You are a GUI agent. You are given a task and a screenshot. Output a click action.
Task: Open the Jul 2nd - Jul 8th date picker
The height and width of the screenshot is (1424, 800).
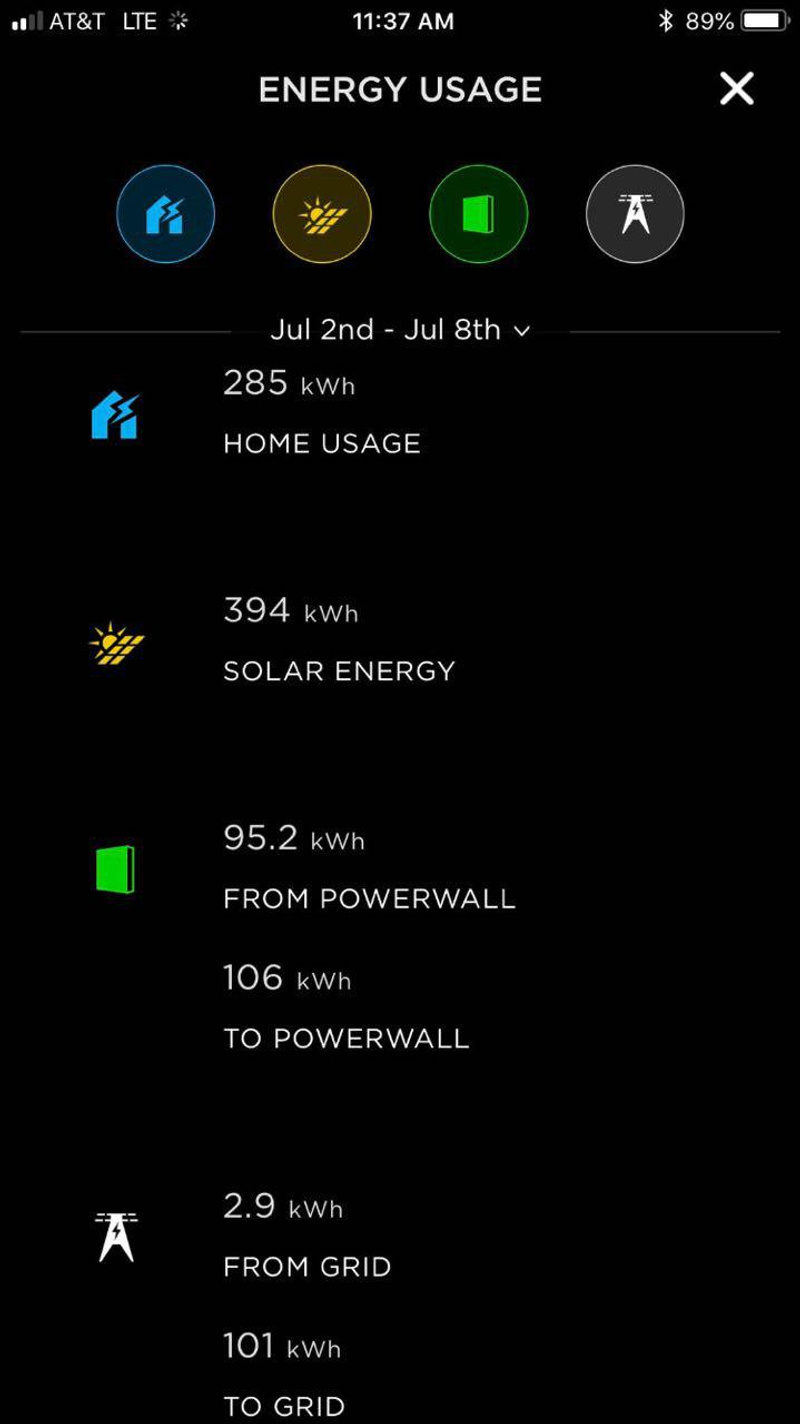400,330
